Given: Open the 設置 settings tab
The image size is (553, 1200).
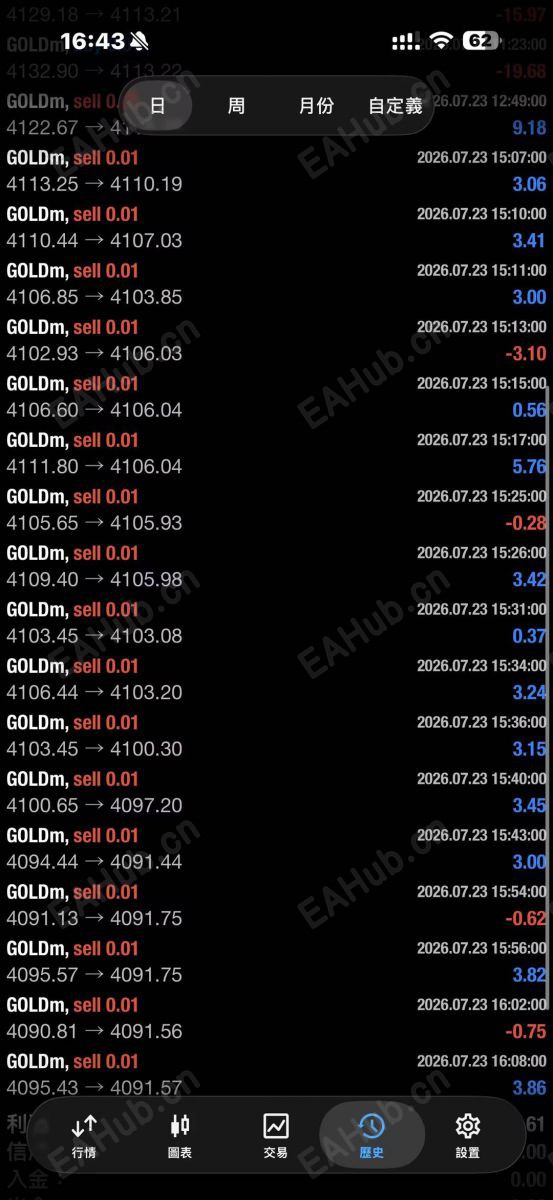Looking at the screenshot, I should pos(468,1137).
